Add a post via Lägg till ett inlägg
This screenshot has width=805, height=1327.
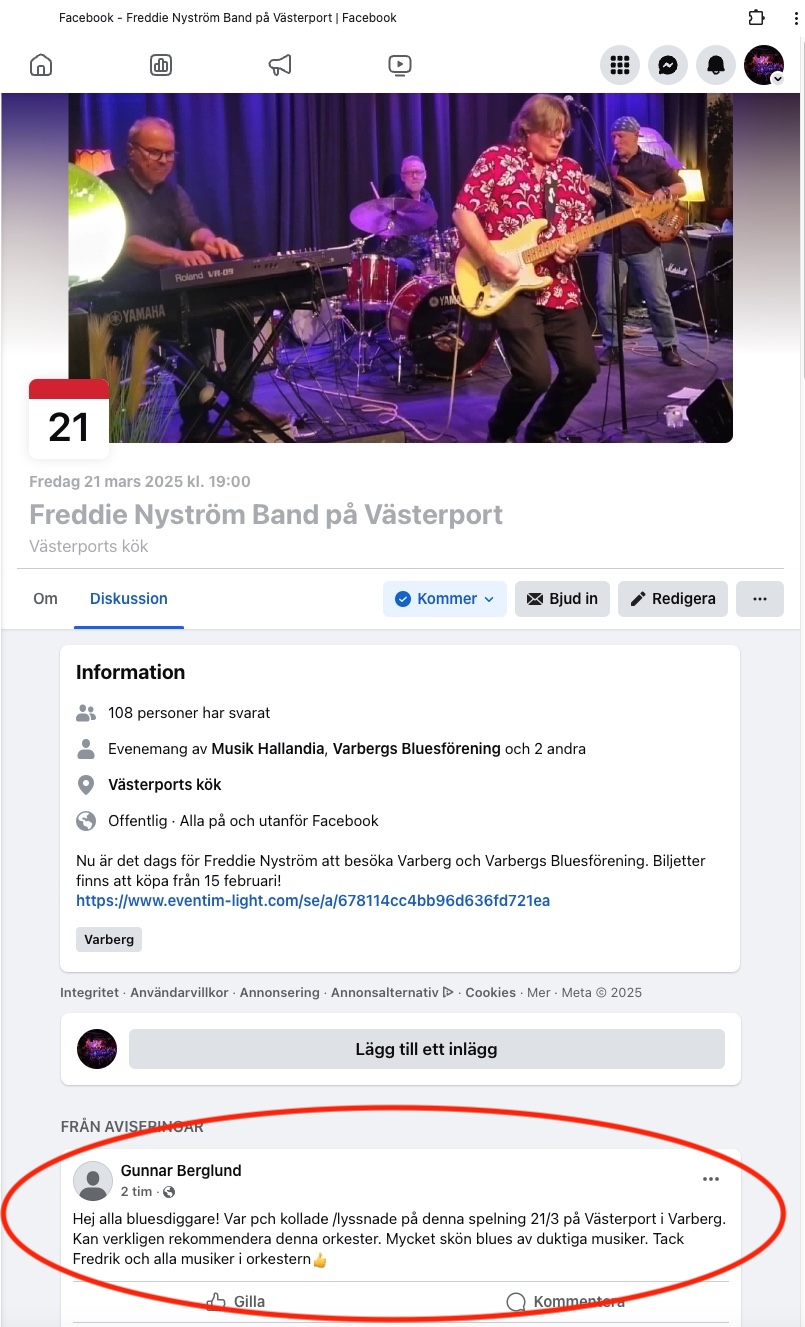pyautogui.click(x=426, y=1049)
